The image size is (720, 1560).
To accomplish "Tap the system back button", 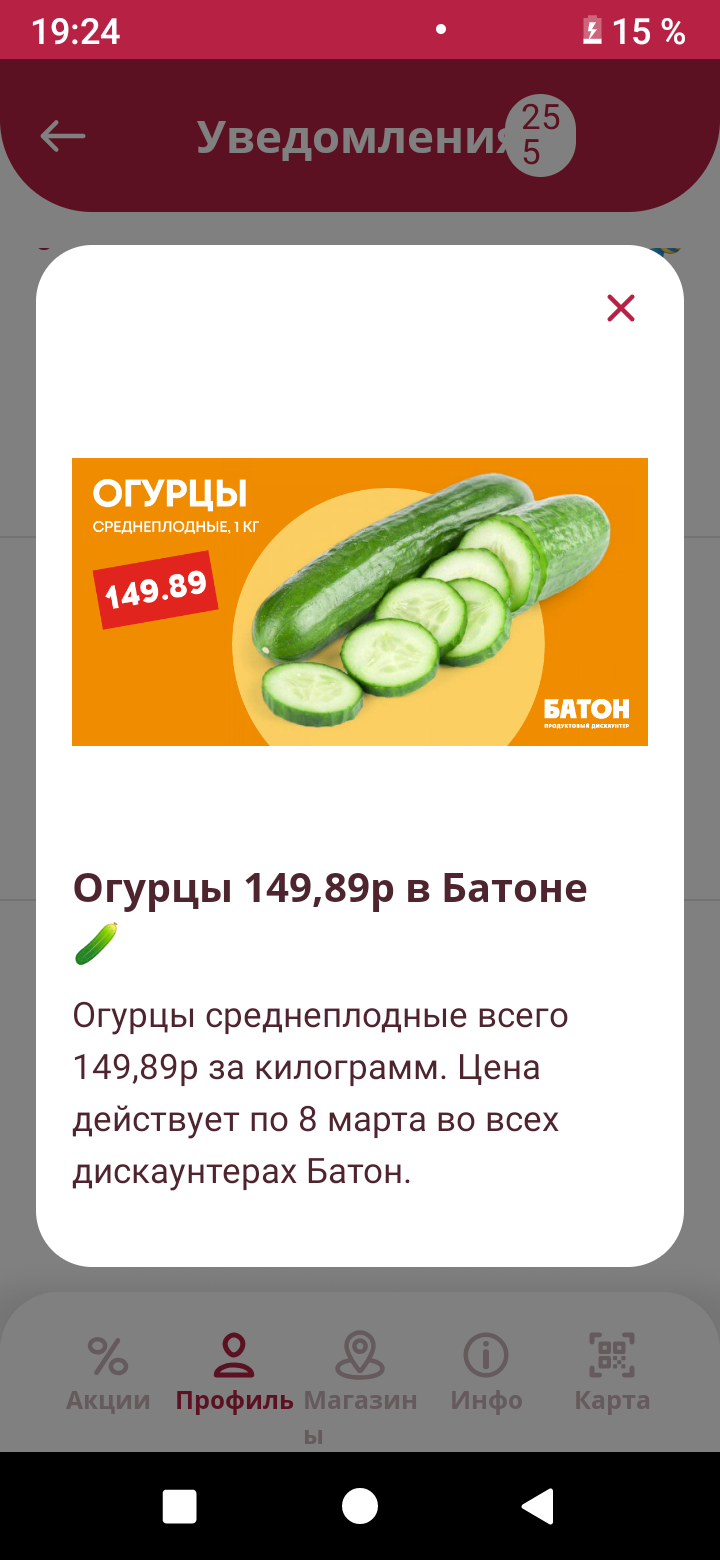I will click(x=538, y=1506).
